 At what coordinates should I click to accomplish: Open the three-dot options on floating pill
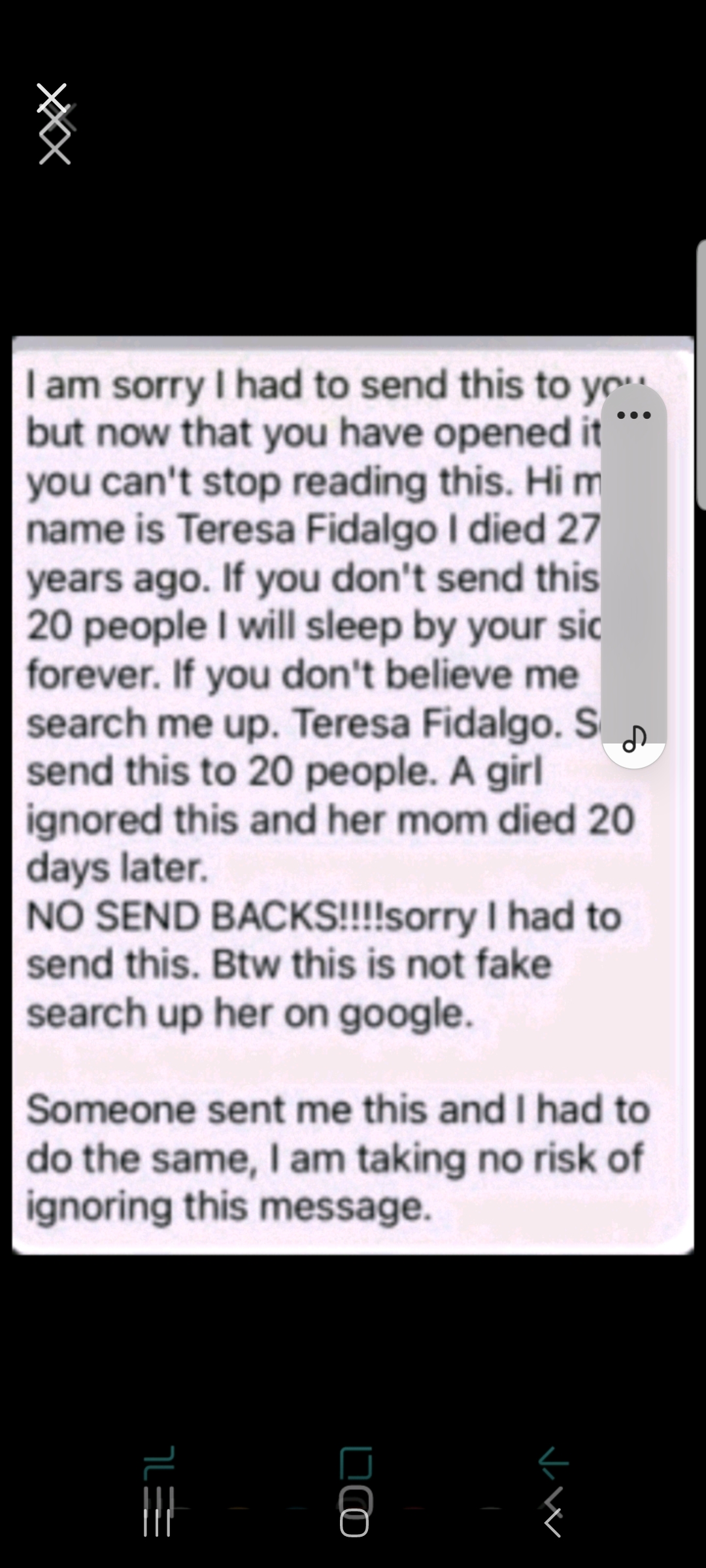coord(633,416)
